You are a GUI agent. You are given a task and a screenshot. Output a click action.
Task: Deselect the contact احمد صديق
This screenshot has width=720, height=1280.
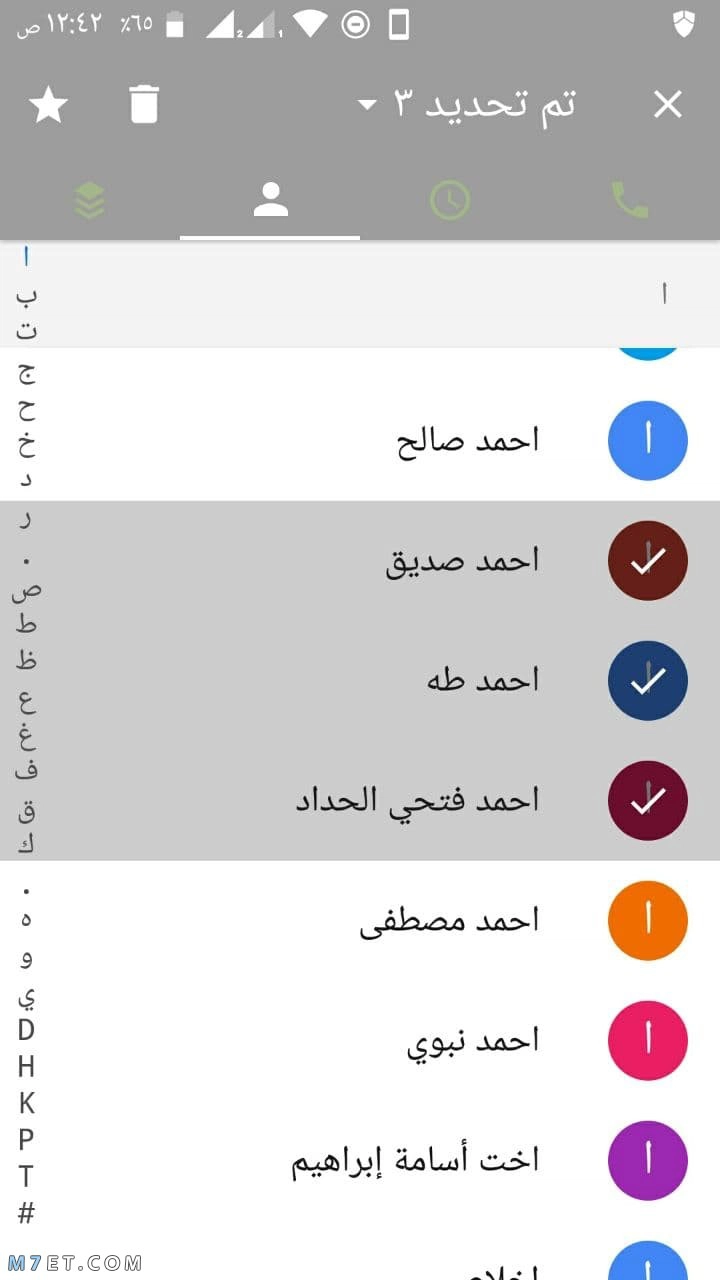click(360, 560)
